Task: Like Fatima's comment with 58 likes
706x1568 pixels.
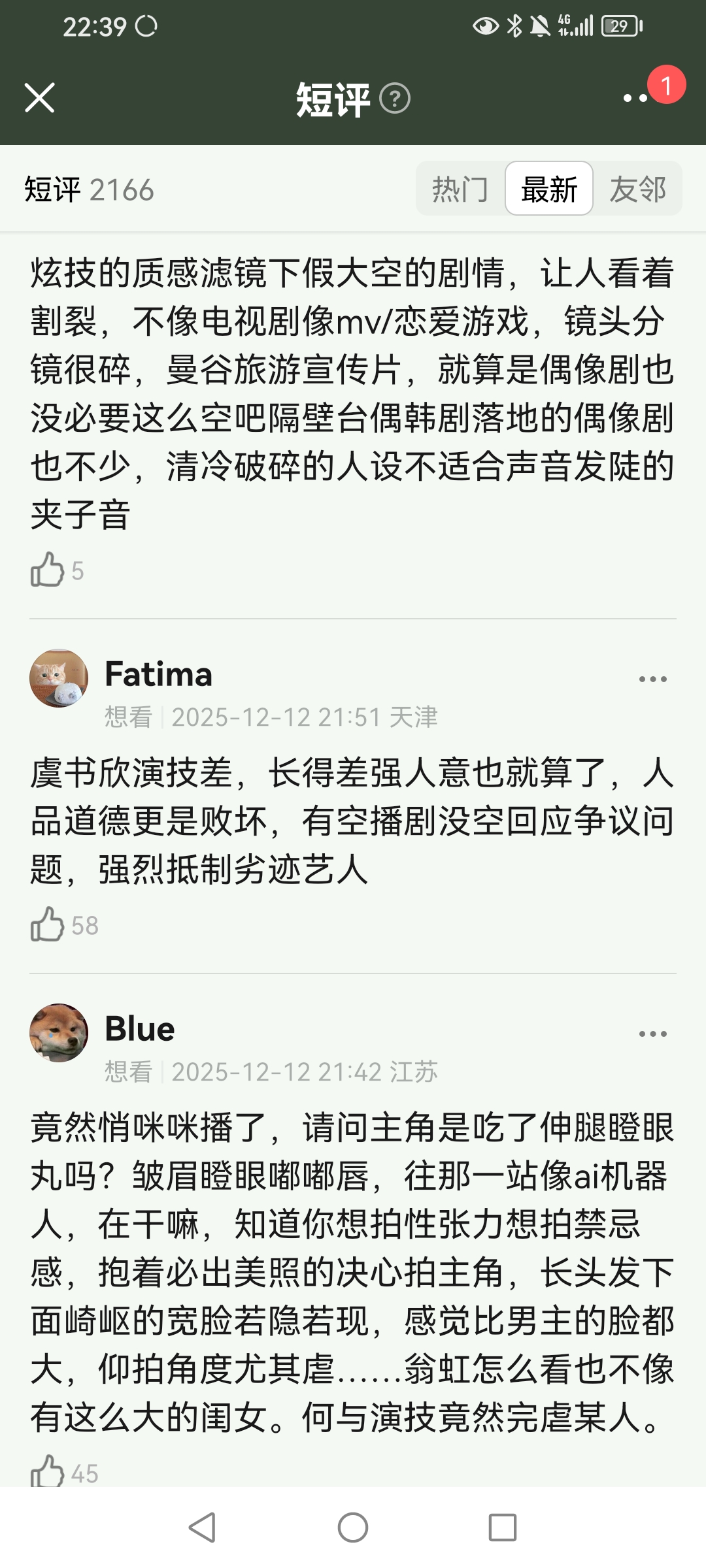Action: click(47, 924)
